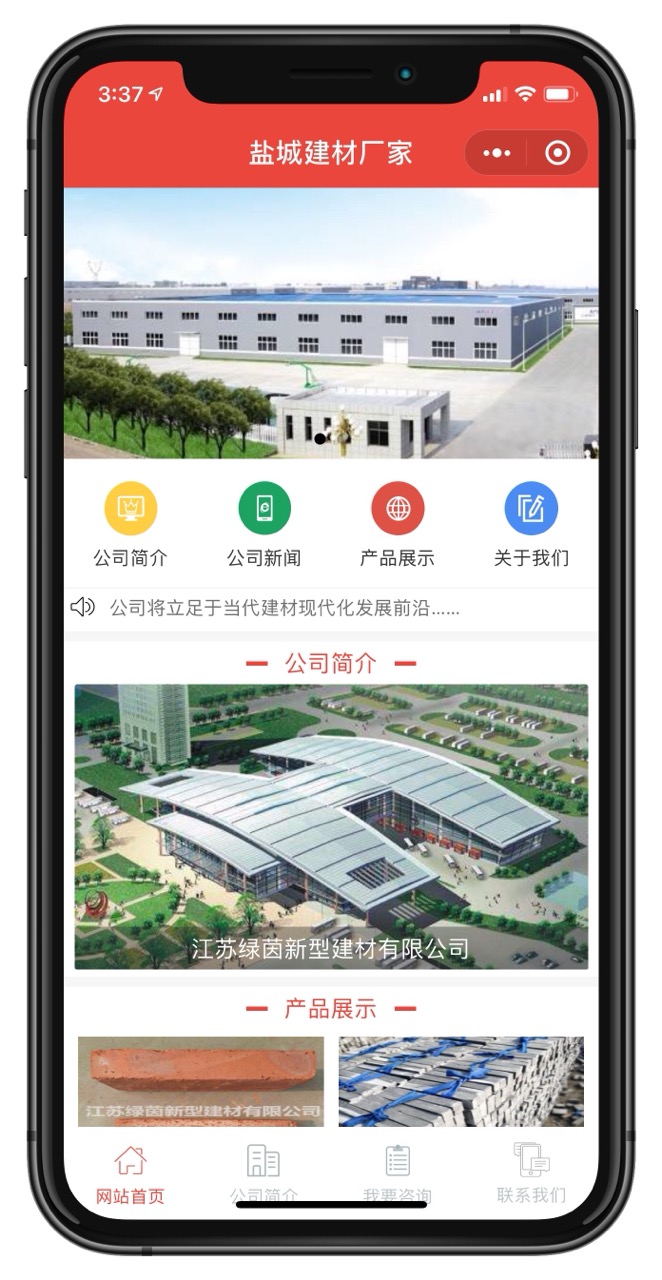
Task: Switch to the 公司简介 bottom tab
Action: tap(263, 1174)
